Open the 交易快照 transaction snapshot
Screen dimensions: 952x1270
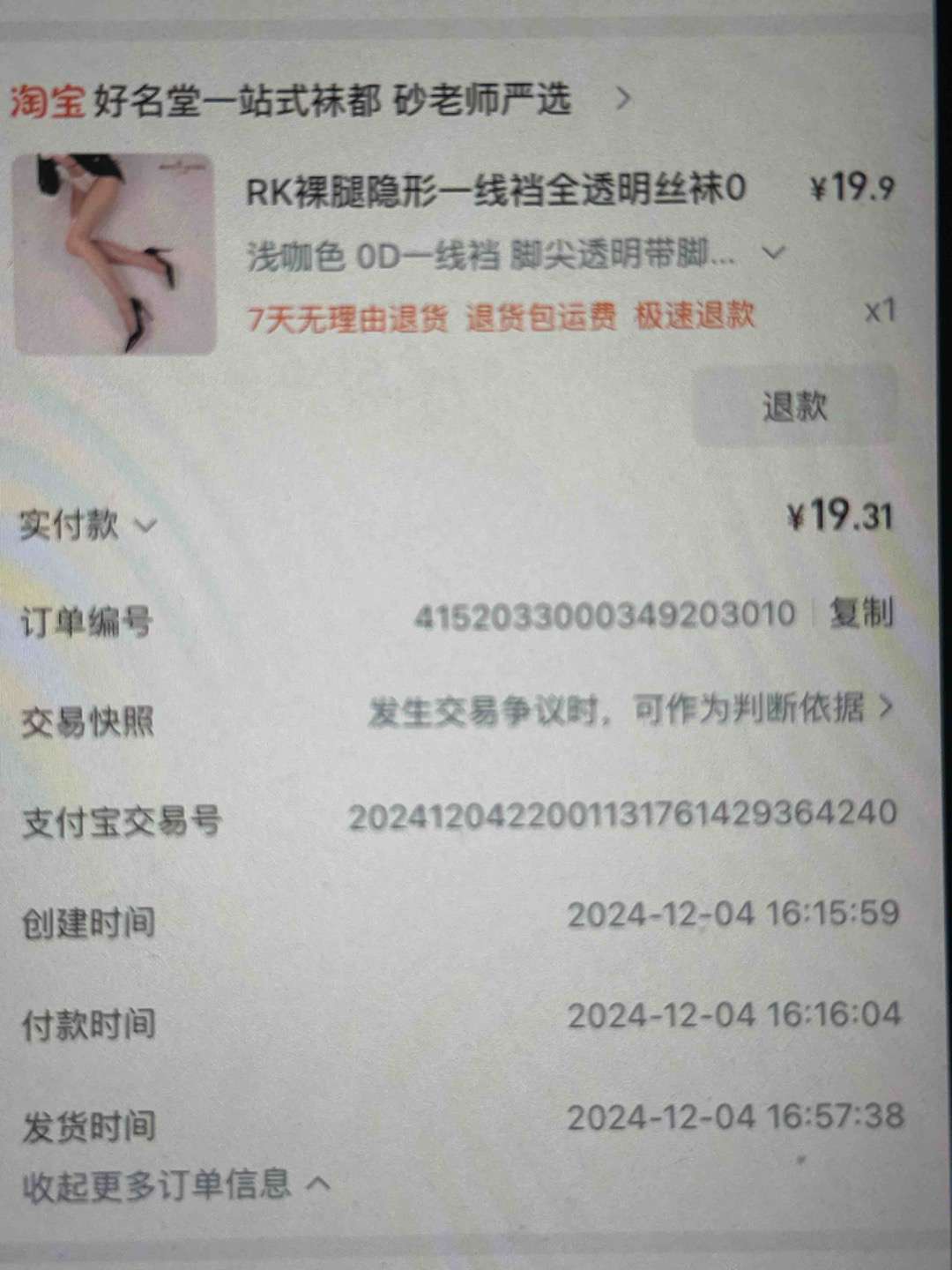tap(629, 709)
